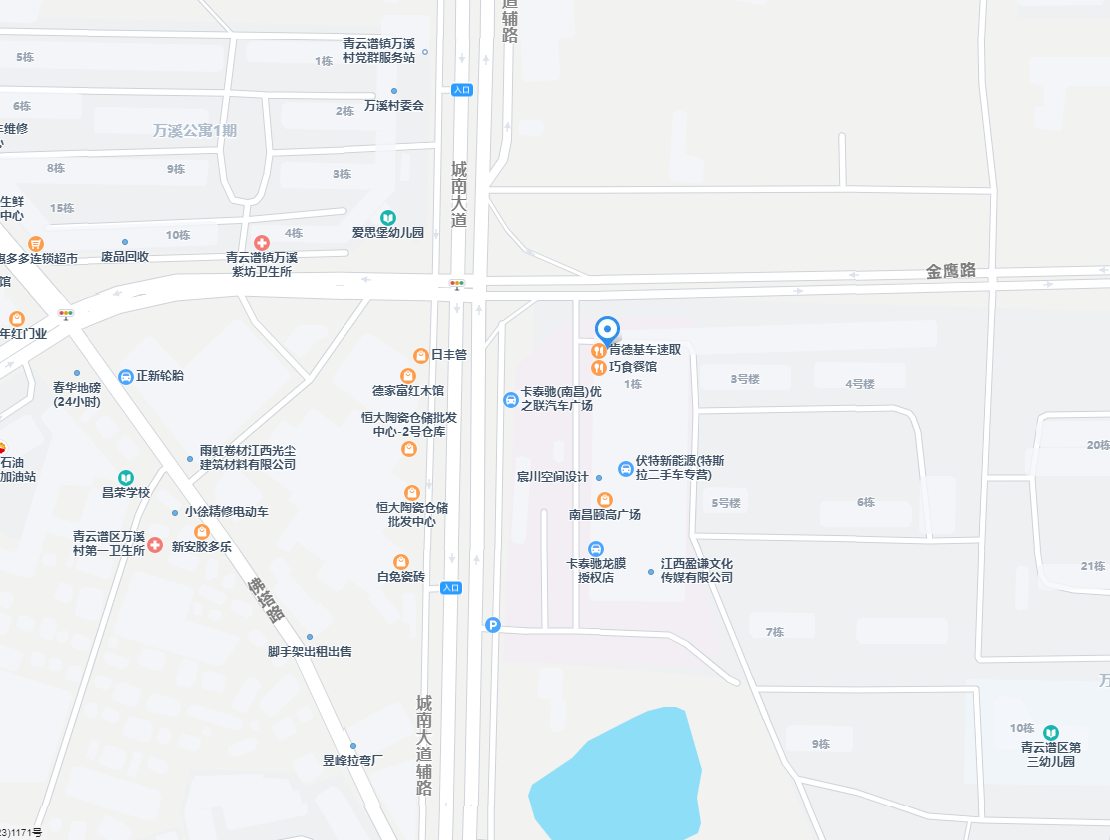This screenshot has height=840, width=1110.
Task: Select 伏特新能源 car dealer marker
Action: pyautogui.click(x=625, y=468)
